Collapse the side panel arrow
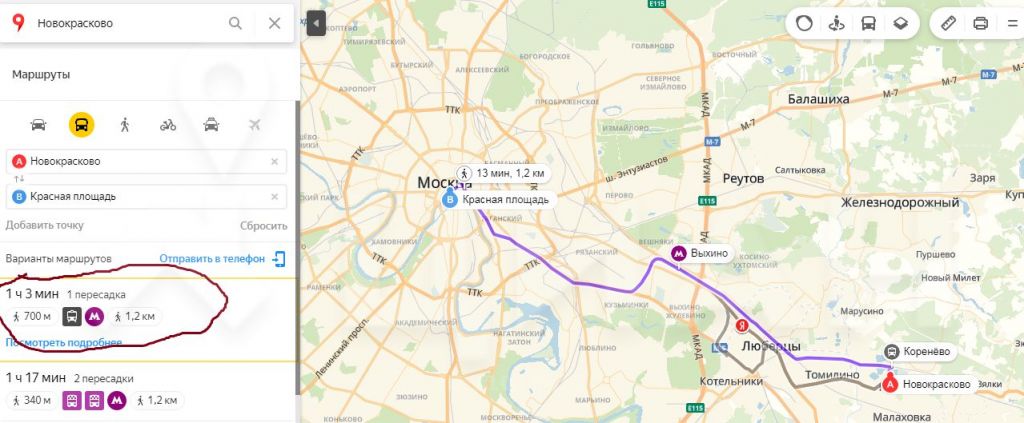This screenshot has height=423, width=1024. (x=316, y=22)
